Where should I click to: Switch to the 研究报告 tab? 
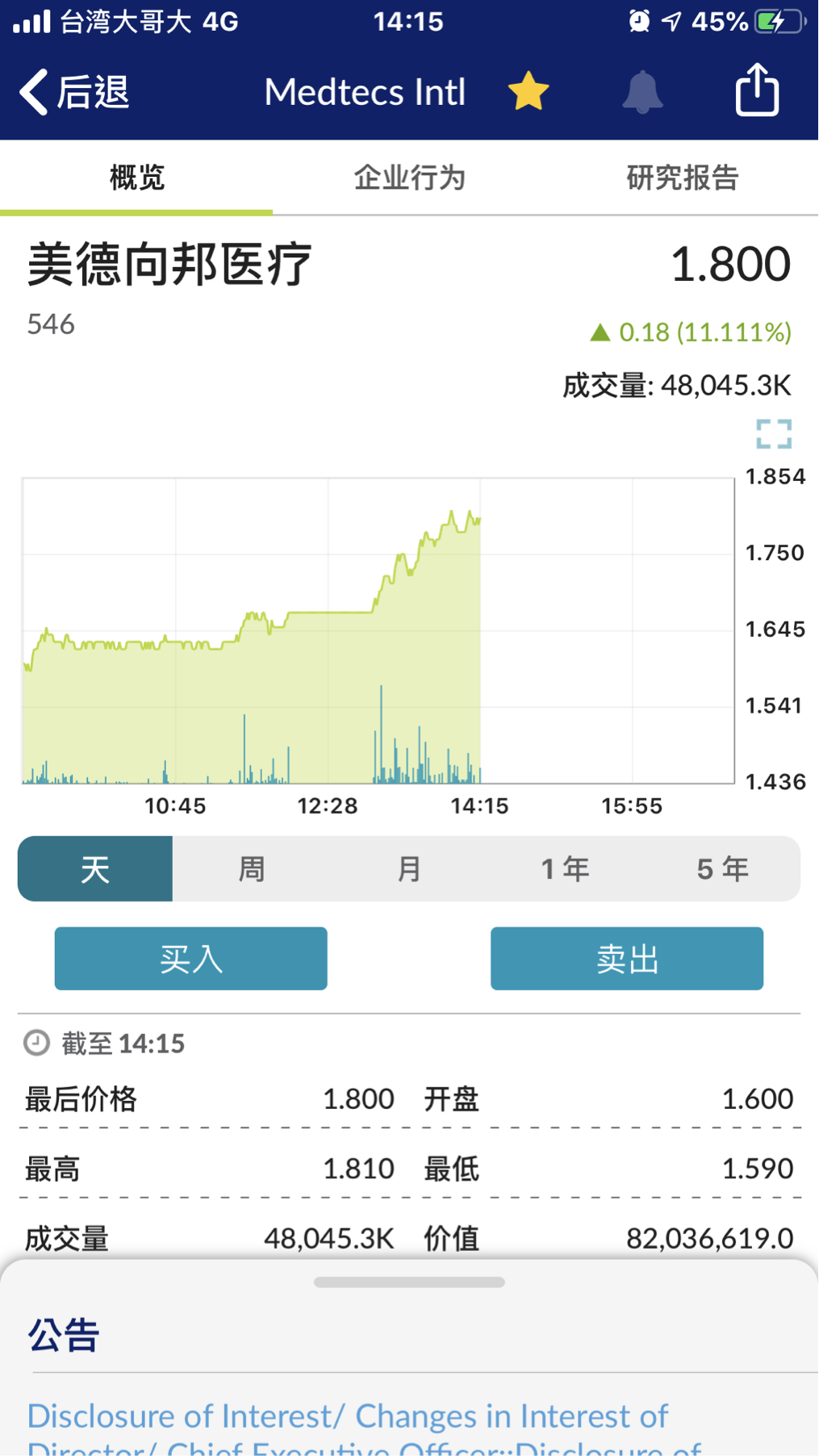pyautogui.click(x=683, y=178)
